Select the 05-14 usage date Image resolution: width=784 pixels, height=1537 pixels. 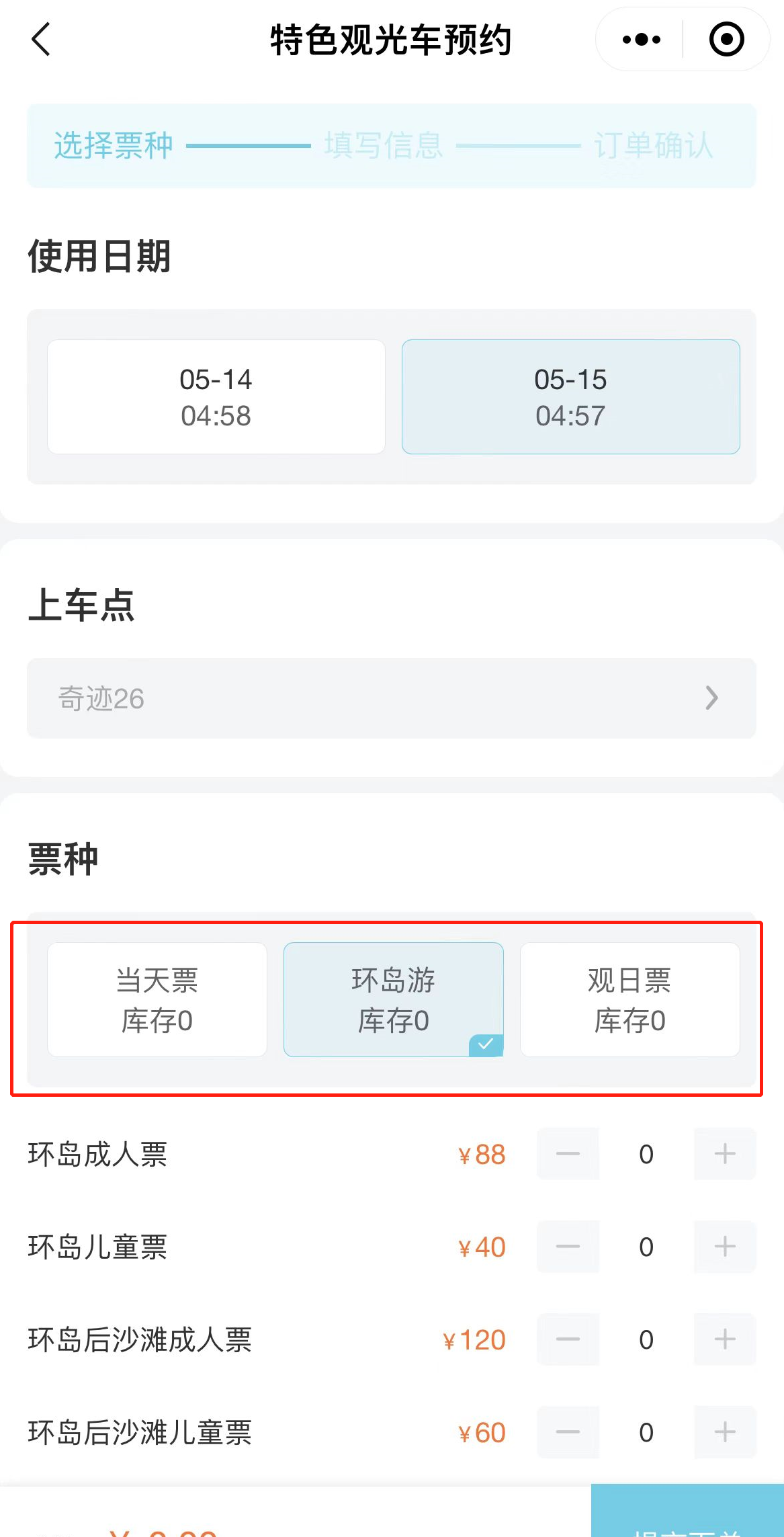click(216, 397)
